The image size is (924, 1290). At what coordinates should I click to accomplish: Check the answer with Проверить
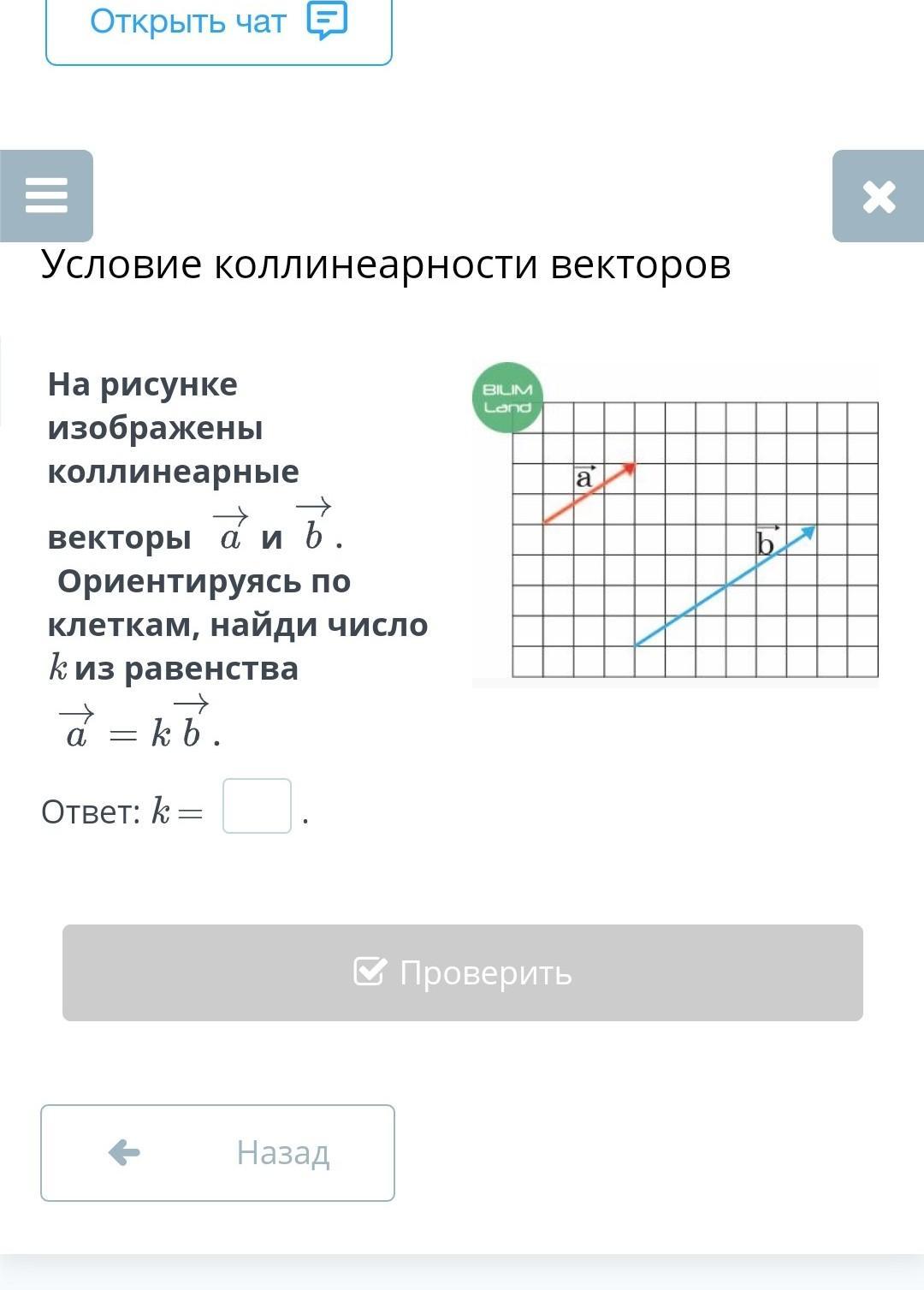click(x=462, y=972)
